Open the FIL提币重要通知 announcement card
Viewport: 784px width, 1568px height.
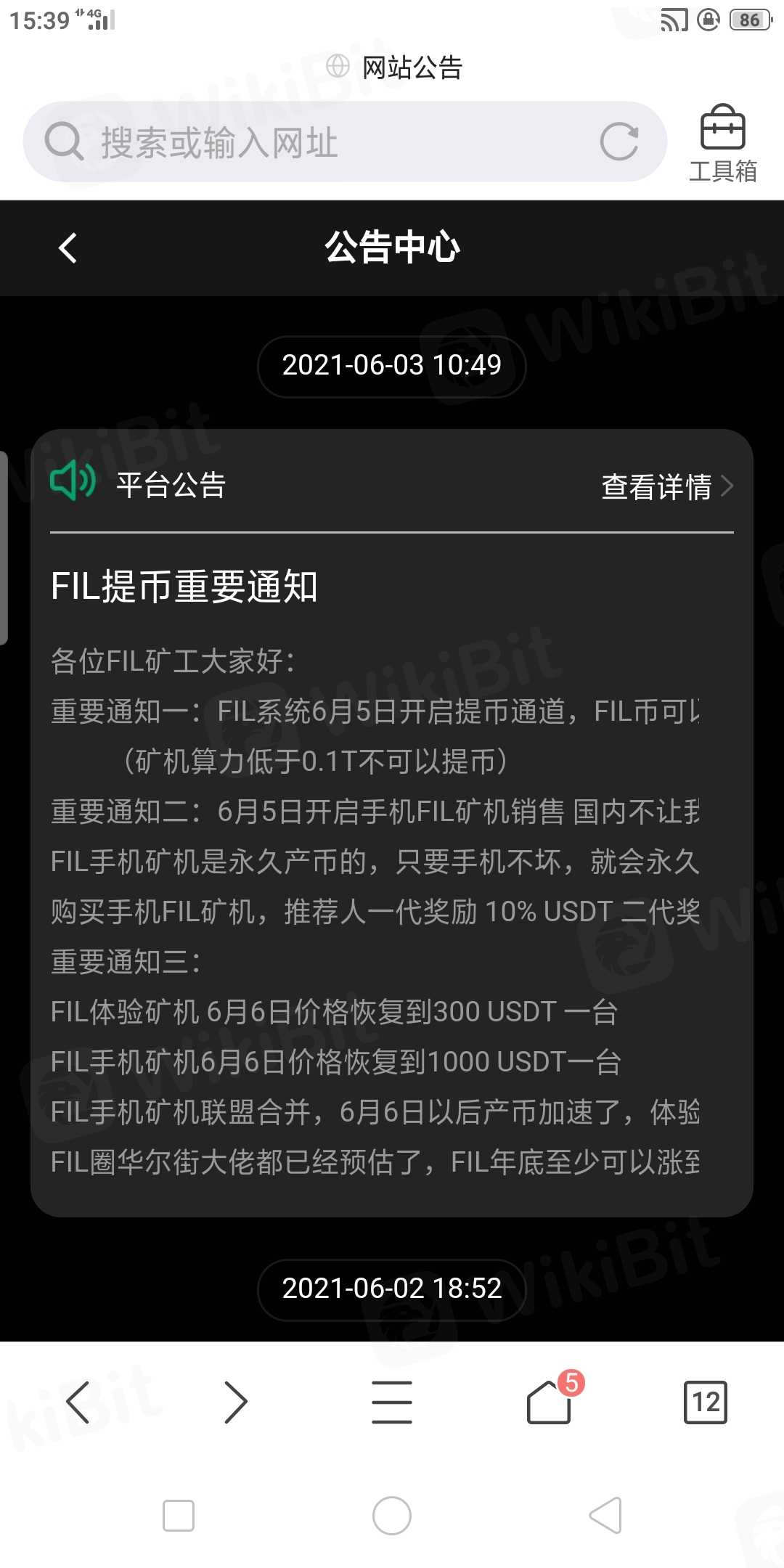[x=392, y=871]
